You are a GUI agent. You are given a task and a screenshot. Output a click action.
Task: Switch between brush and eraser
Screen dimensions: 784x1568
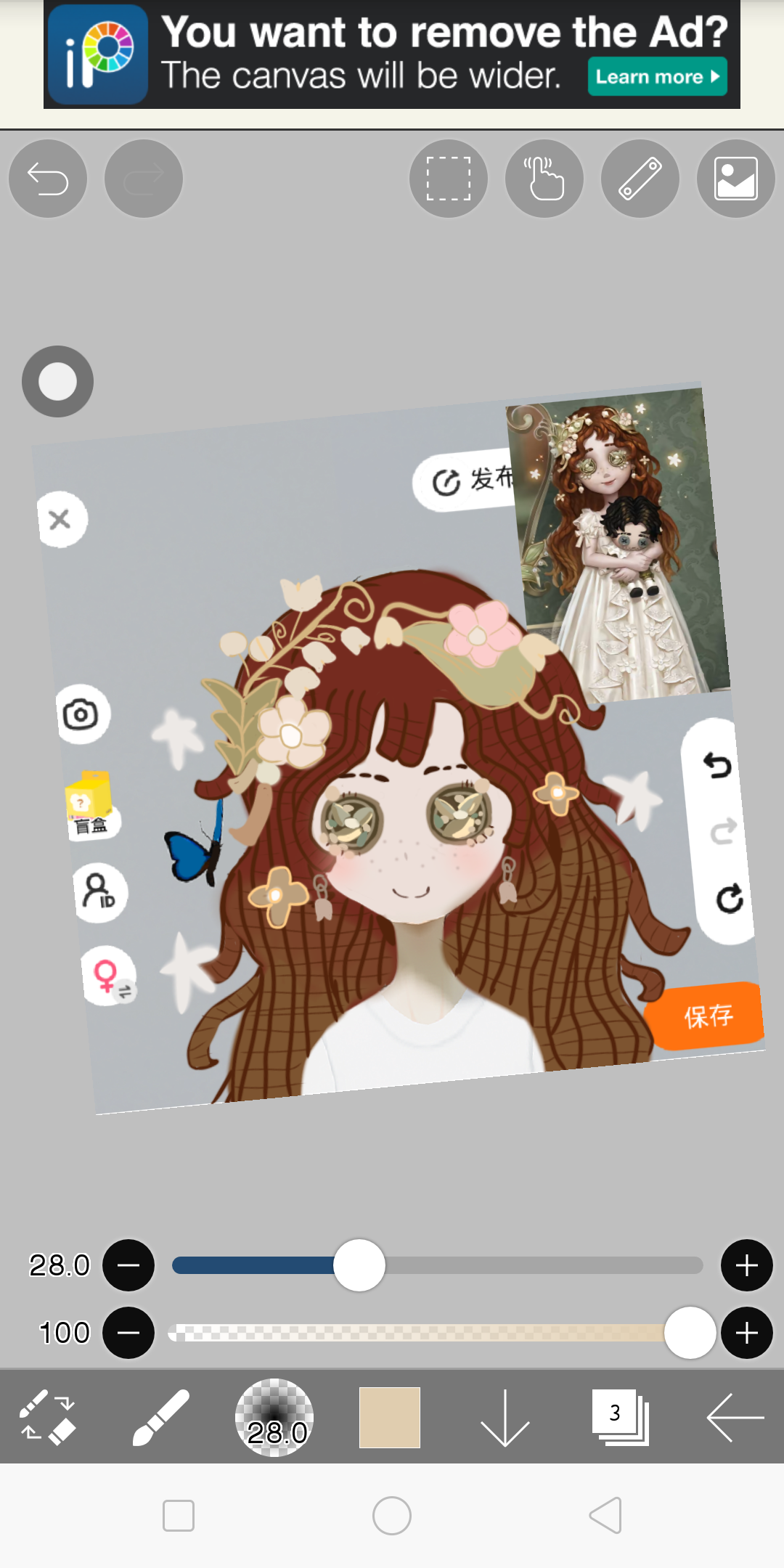47,1417
